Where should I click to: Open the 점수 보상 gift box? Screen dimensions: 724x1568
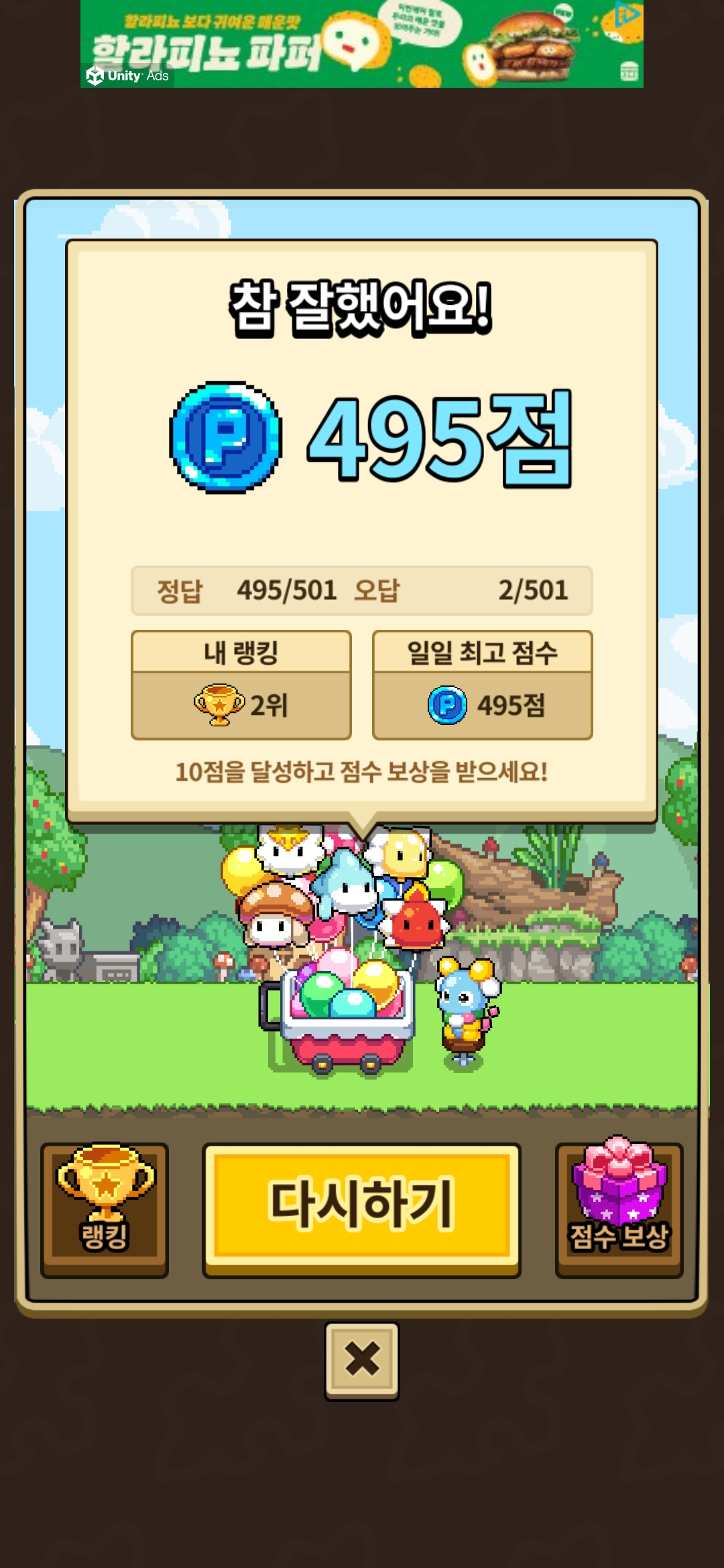619,1207
